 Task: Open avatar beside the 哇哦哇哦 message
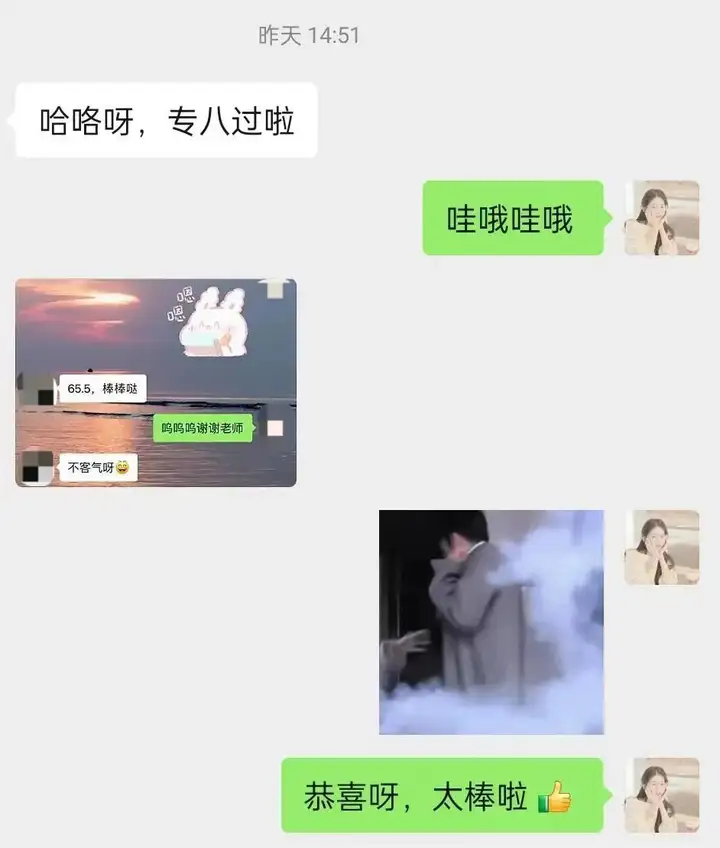[662, 218]
